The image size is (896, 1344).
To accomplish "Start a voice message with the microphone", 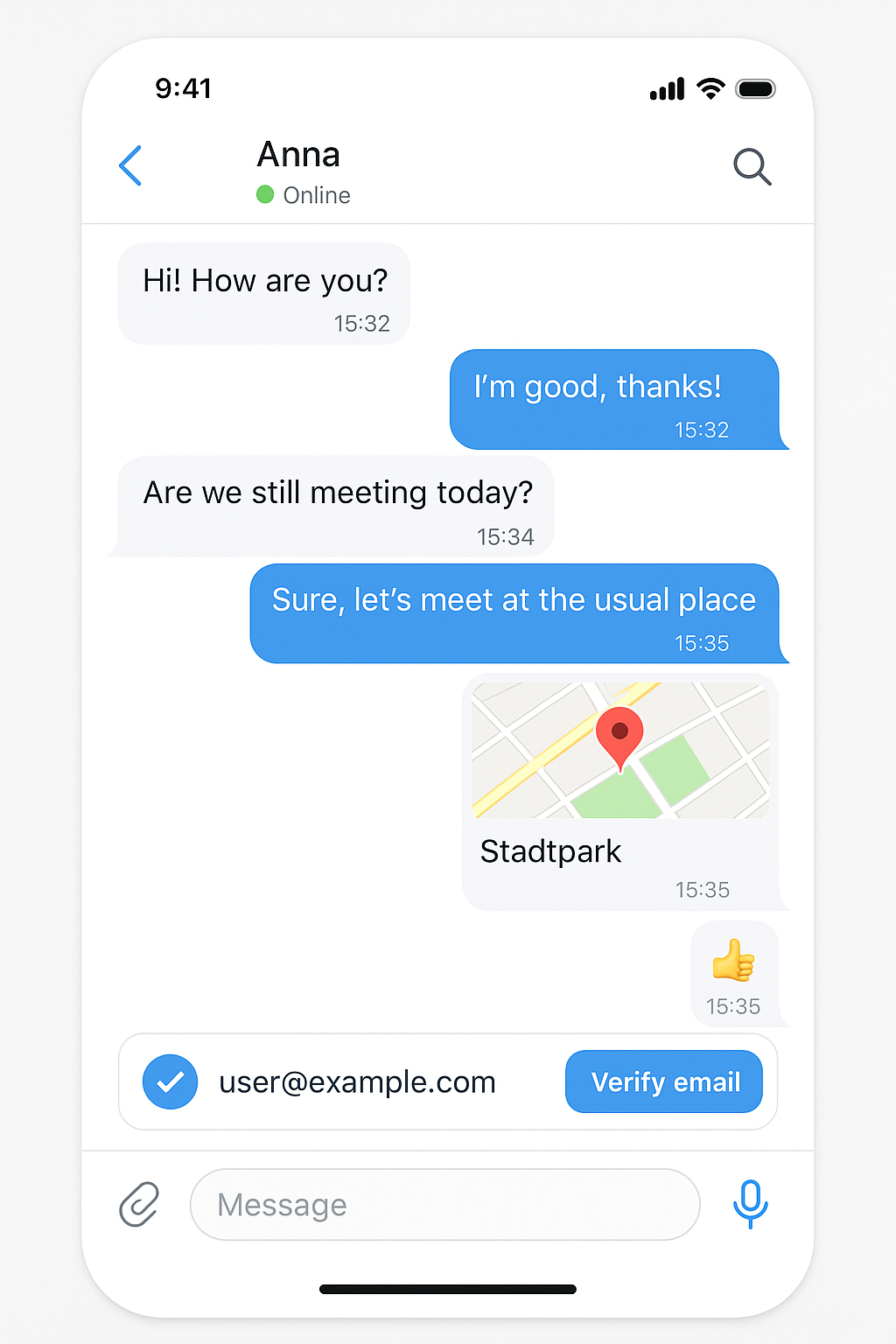I will pos(750,1203).
